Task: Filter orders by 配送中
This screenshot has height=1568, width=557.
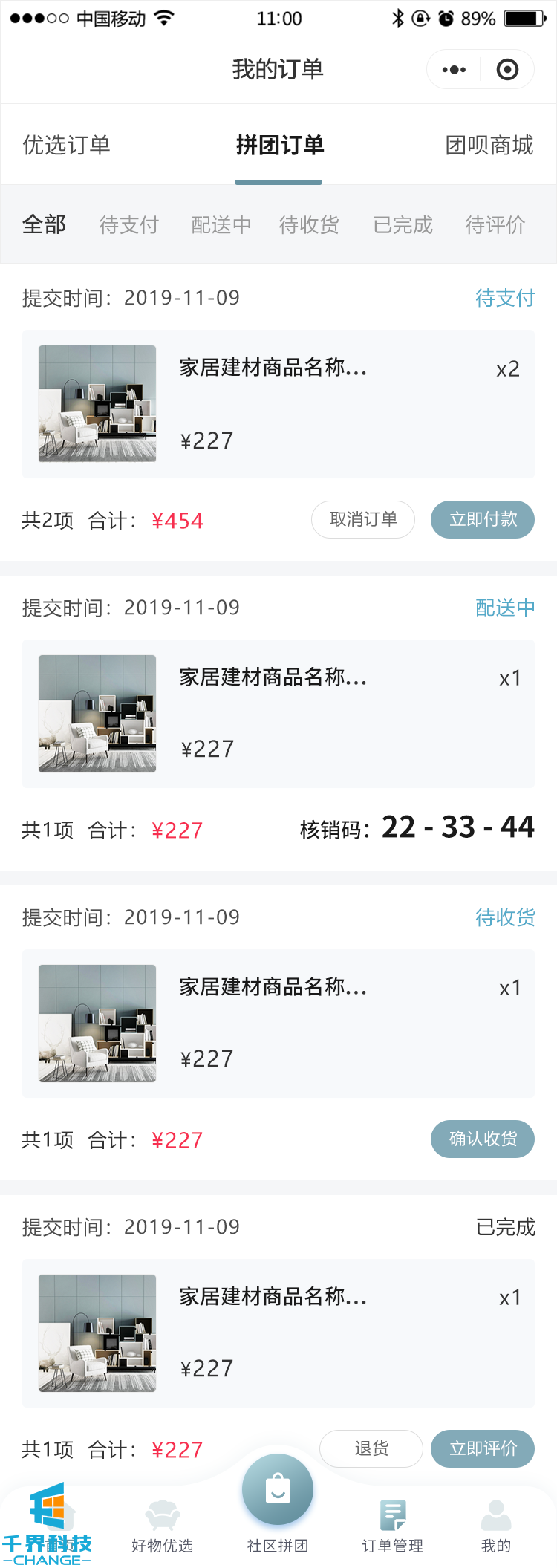Action: [x=221, y=224]
